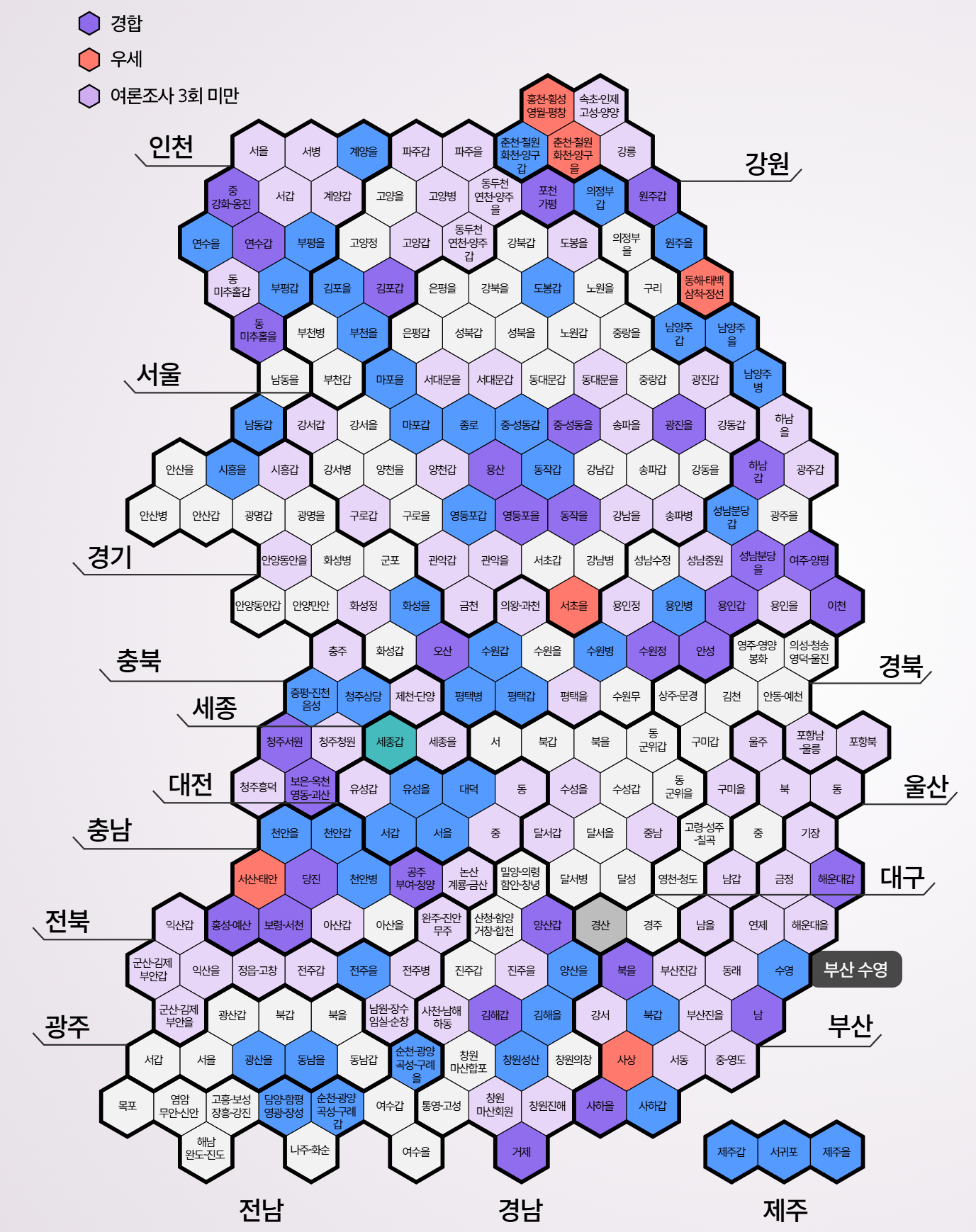976x1232 pixels.
Task: Tap the 분당갑 (성남분당갑) hexagon
Action: (x=731, y=516)
